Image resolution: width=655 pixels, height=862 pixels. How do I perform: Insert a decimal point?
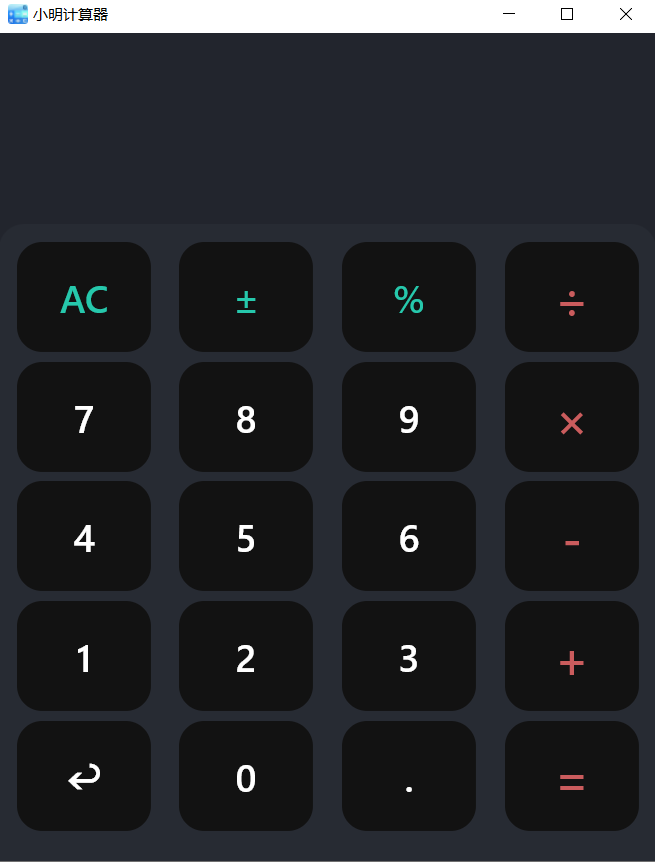(409, 776)
